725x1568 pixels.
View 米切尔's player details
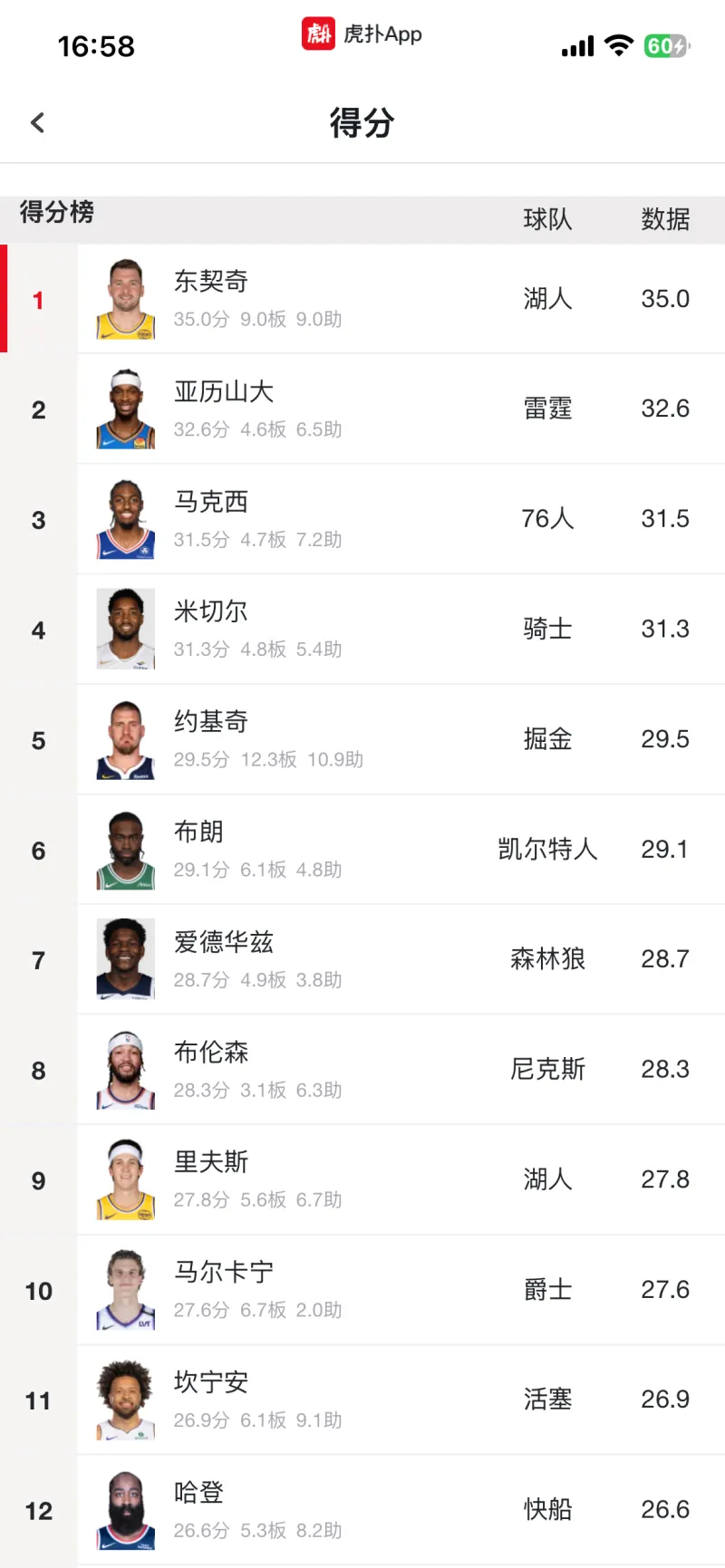point(362,630)
